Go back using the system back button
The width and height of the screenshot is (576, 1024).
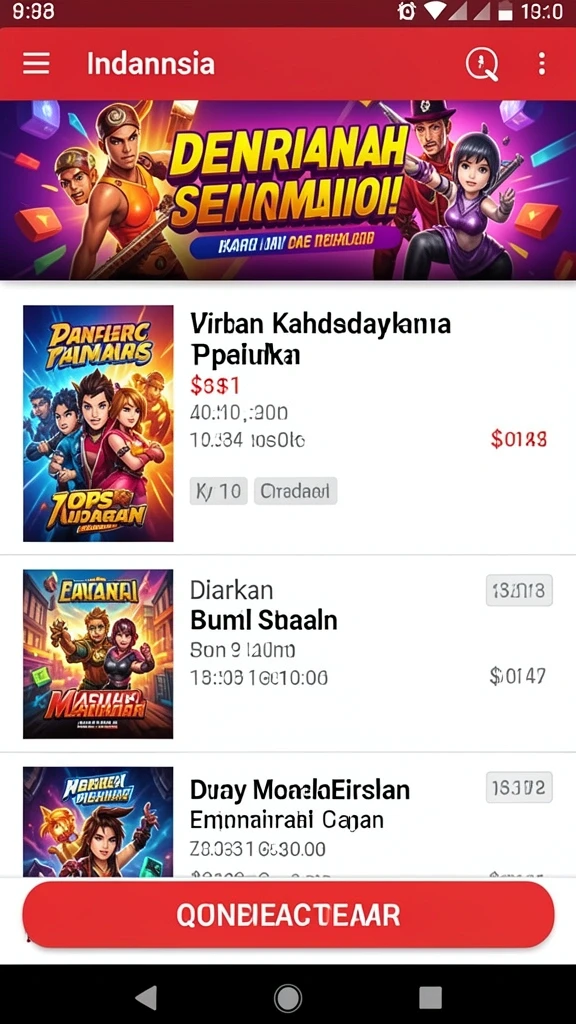tap(146, 997)
